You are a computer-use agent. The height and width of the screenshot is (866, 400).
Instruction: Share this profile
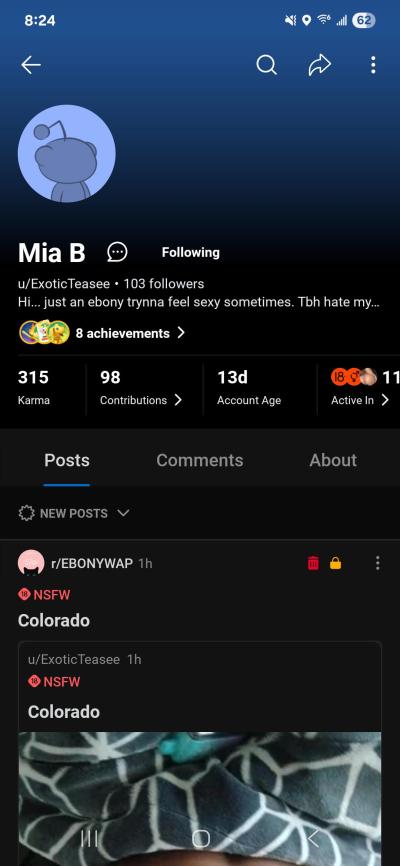pos(320,65)
